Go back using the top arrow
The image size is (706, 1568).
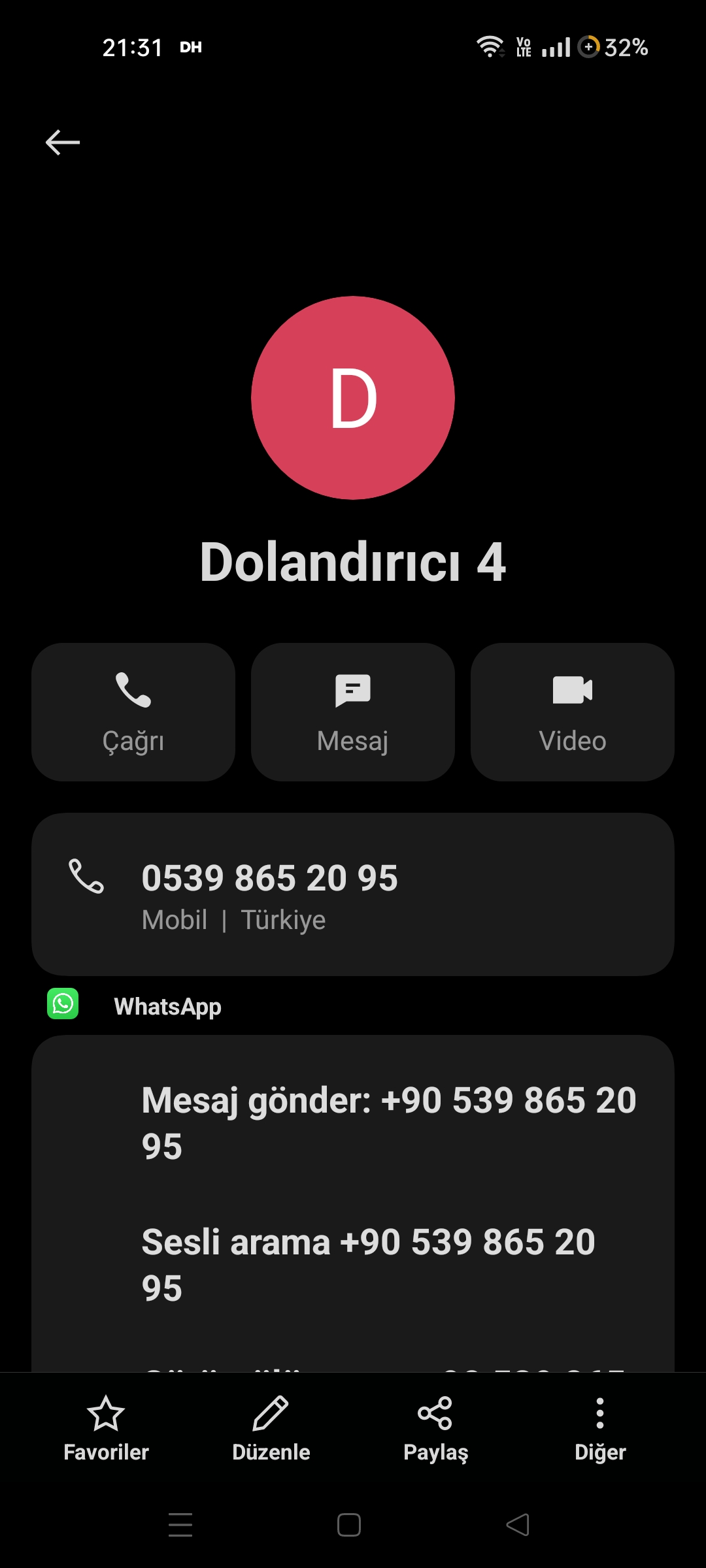[63, 142]
